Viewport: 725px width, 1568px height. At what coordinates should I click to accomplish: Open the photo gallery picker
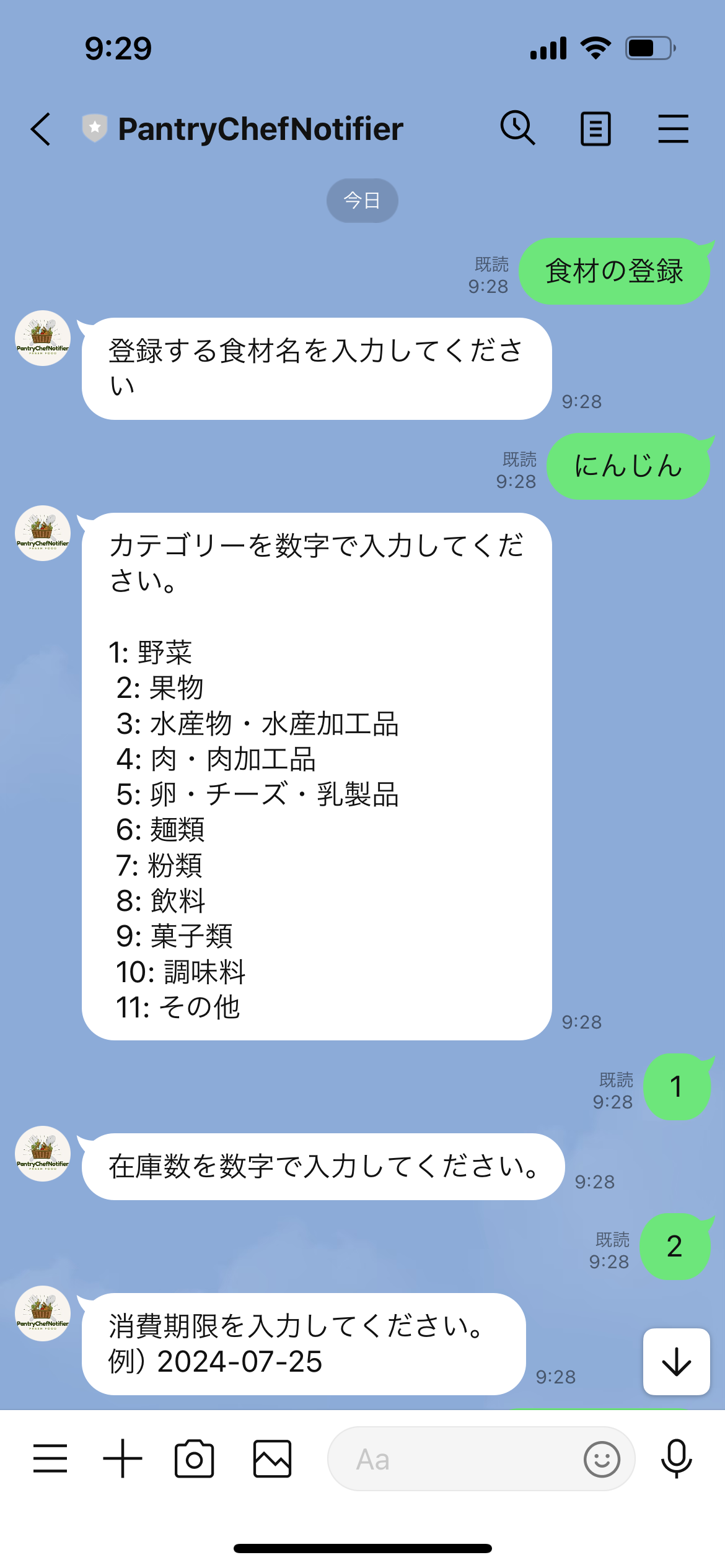click(272, 1458)
